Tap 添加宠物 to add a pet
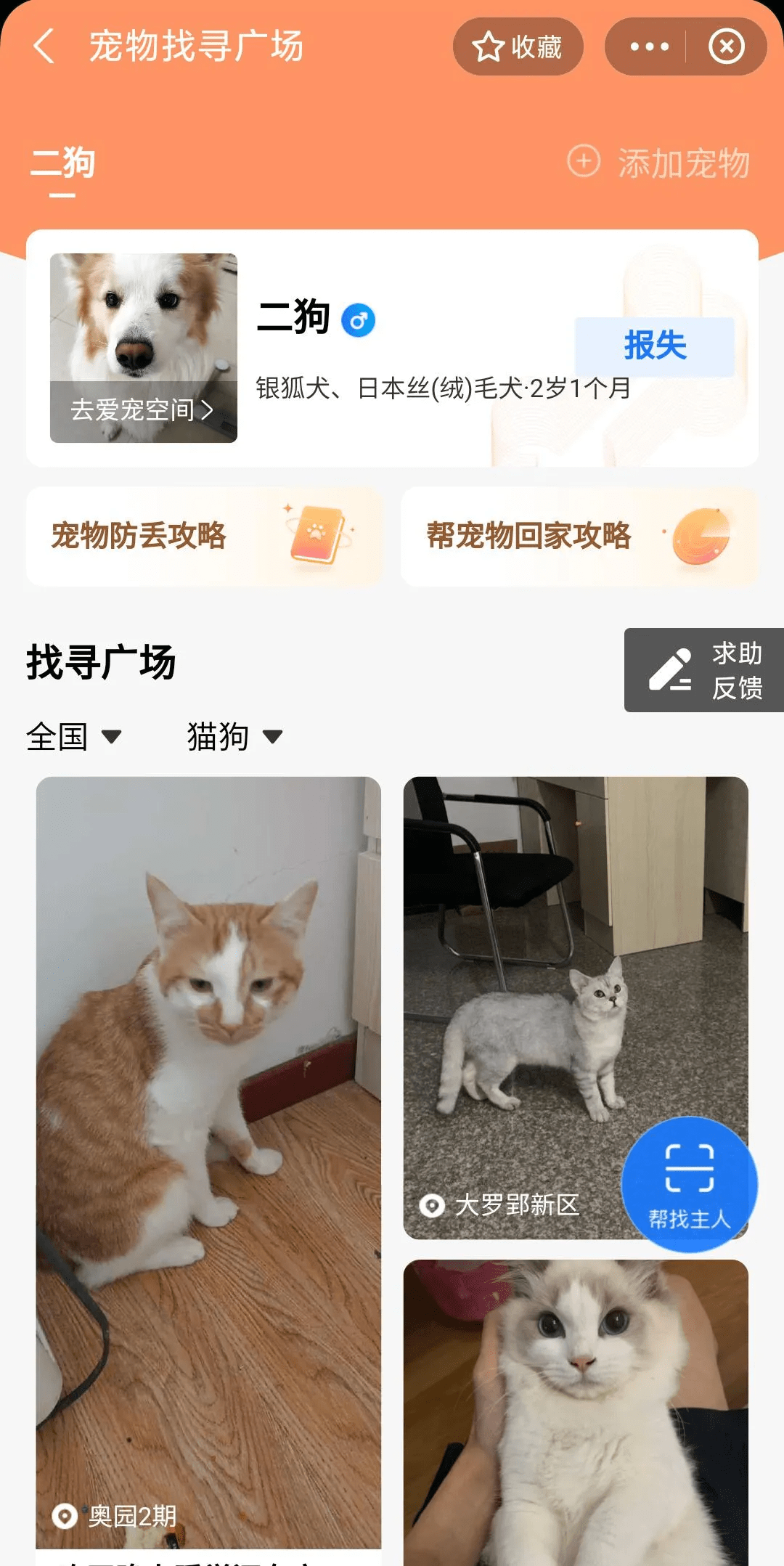Image resolution: width=784 pixels, height=1566 pixels. click(x=658, y=163)
